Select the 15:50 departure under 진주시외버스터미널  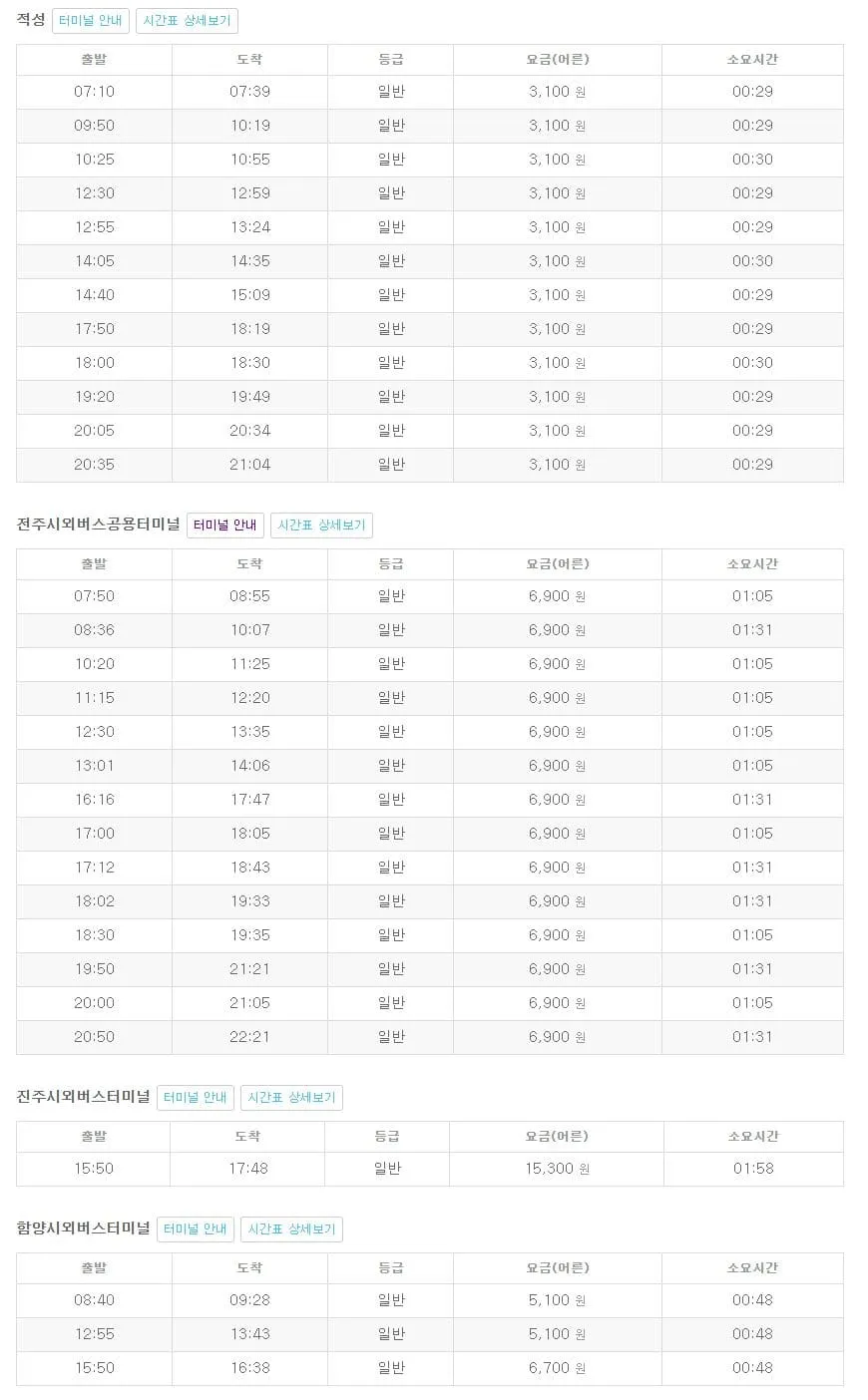(93, 1169)
